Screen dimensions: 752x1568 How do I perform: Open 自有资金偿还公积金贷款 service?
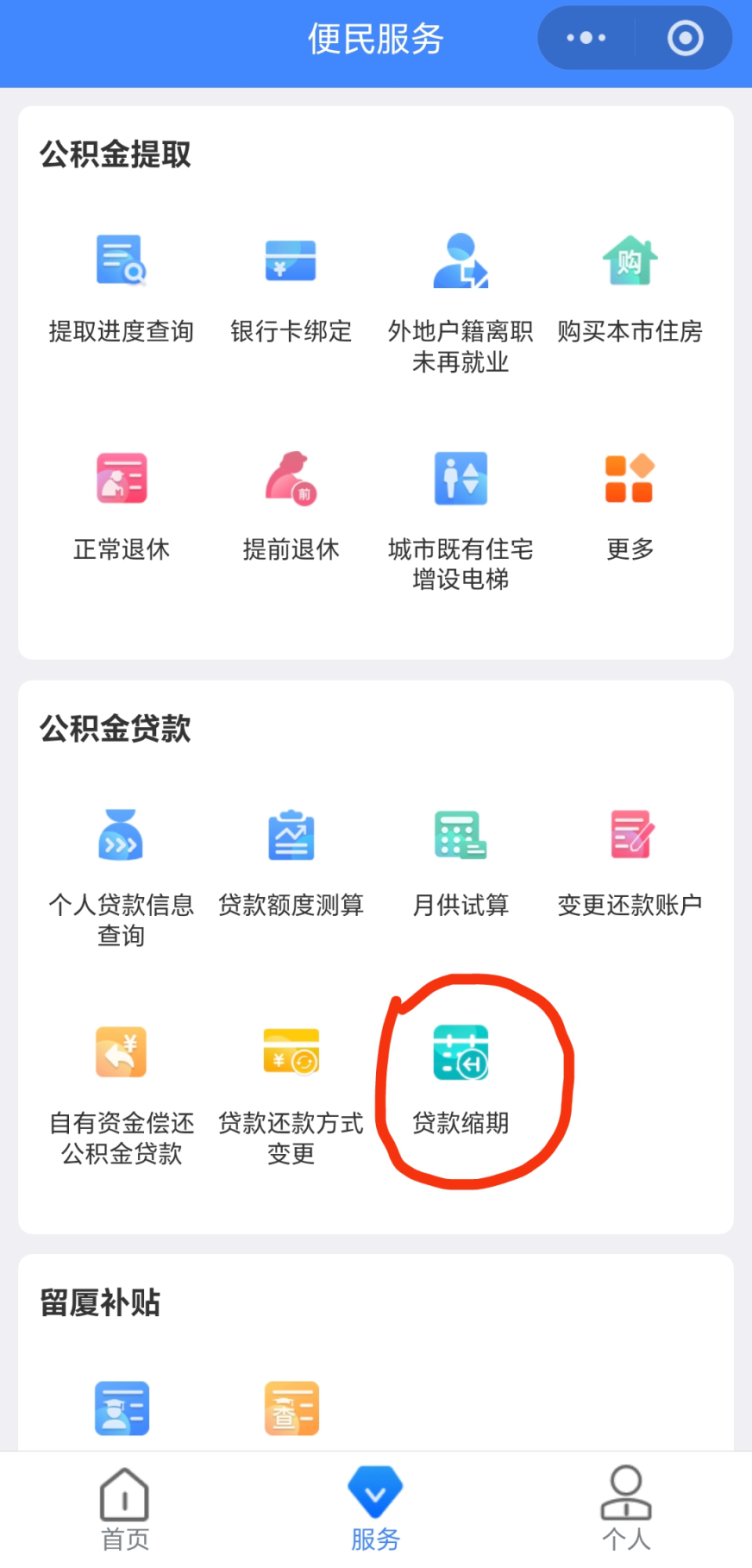click(x=121, y=1053)
